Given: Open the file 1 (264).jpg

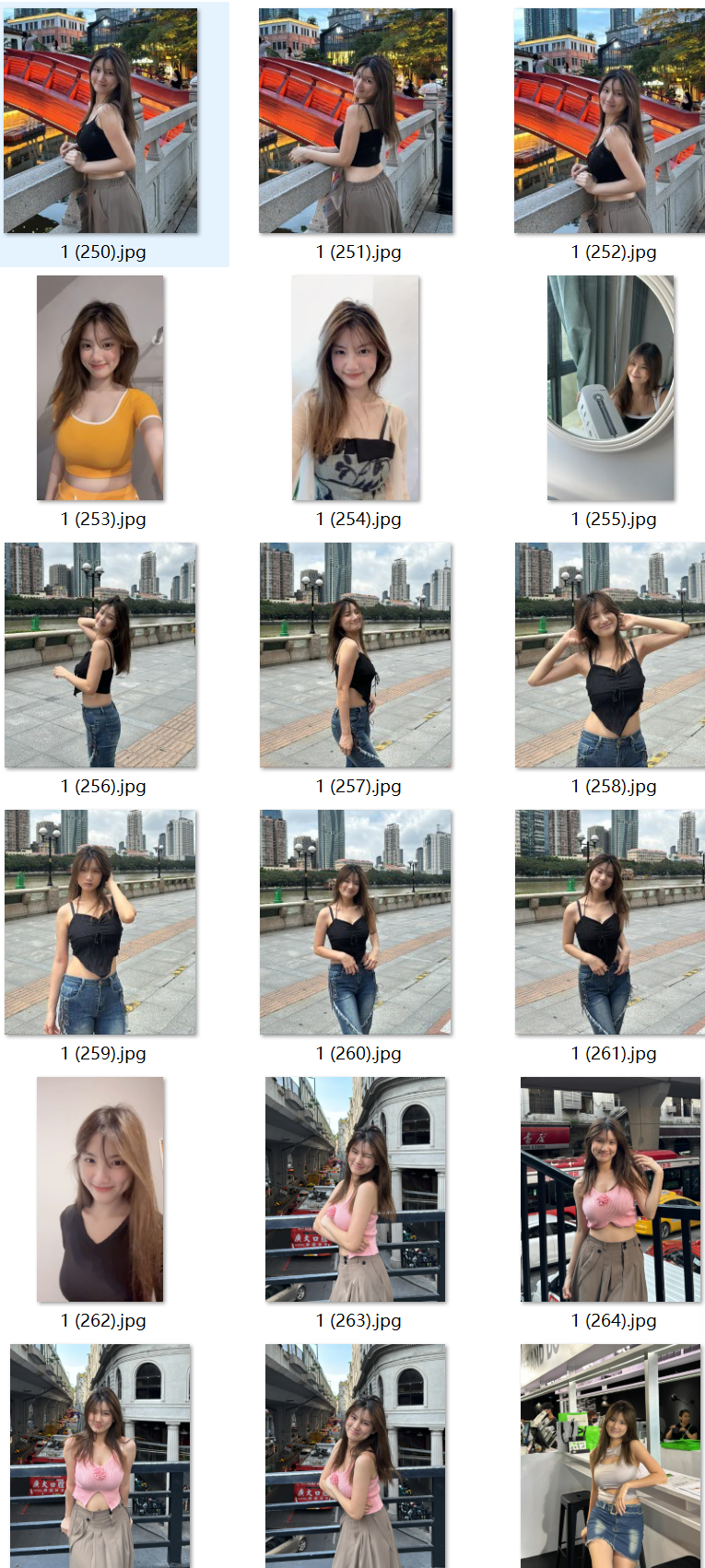Looking at the screenshot, I should (610, 1189).
